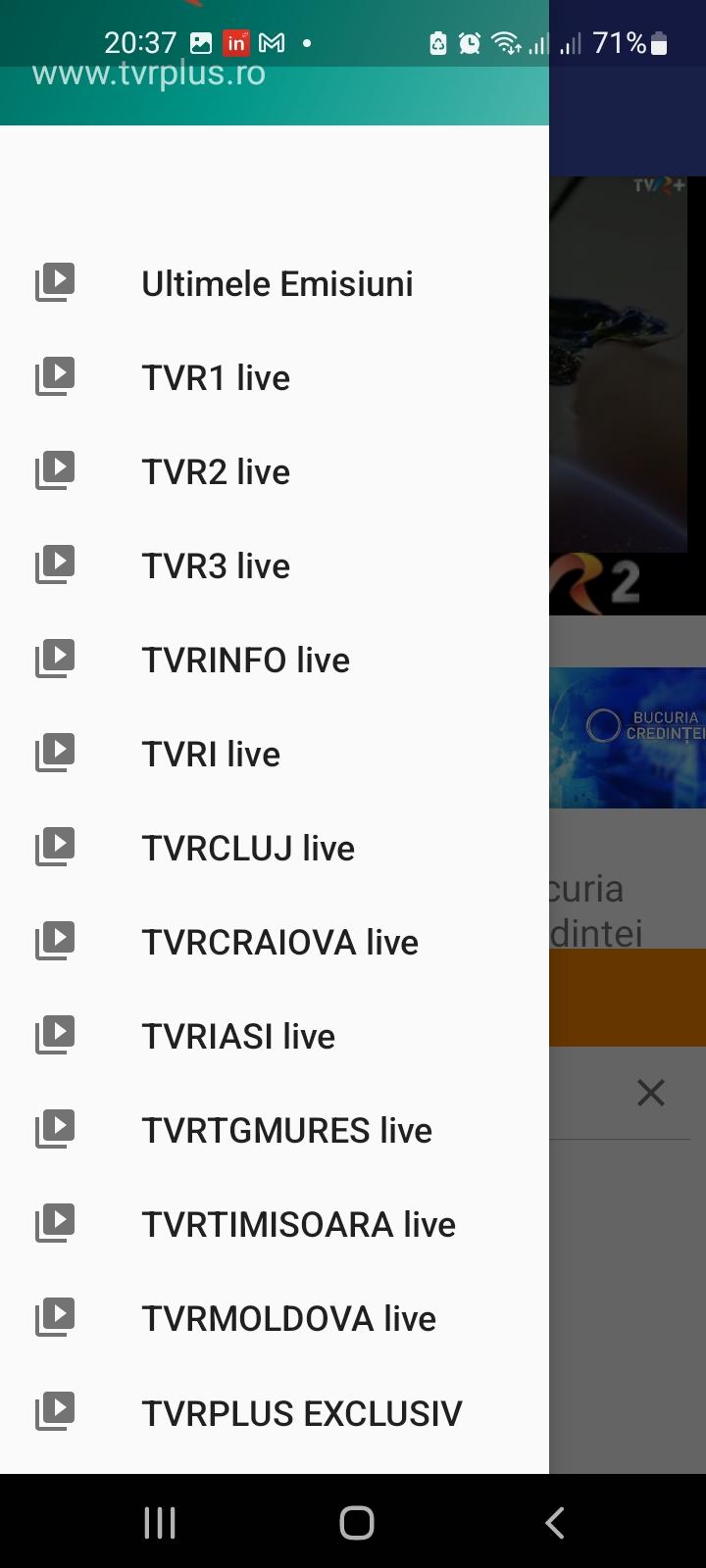Viewport: 706px width, 1568px height.
Task: Go back using the system back button
Action: pos(554,1523)
